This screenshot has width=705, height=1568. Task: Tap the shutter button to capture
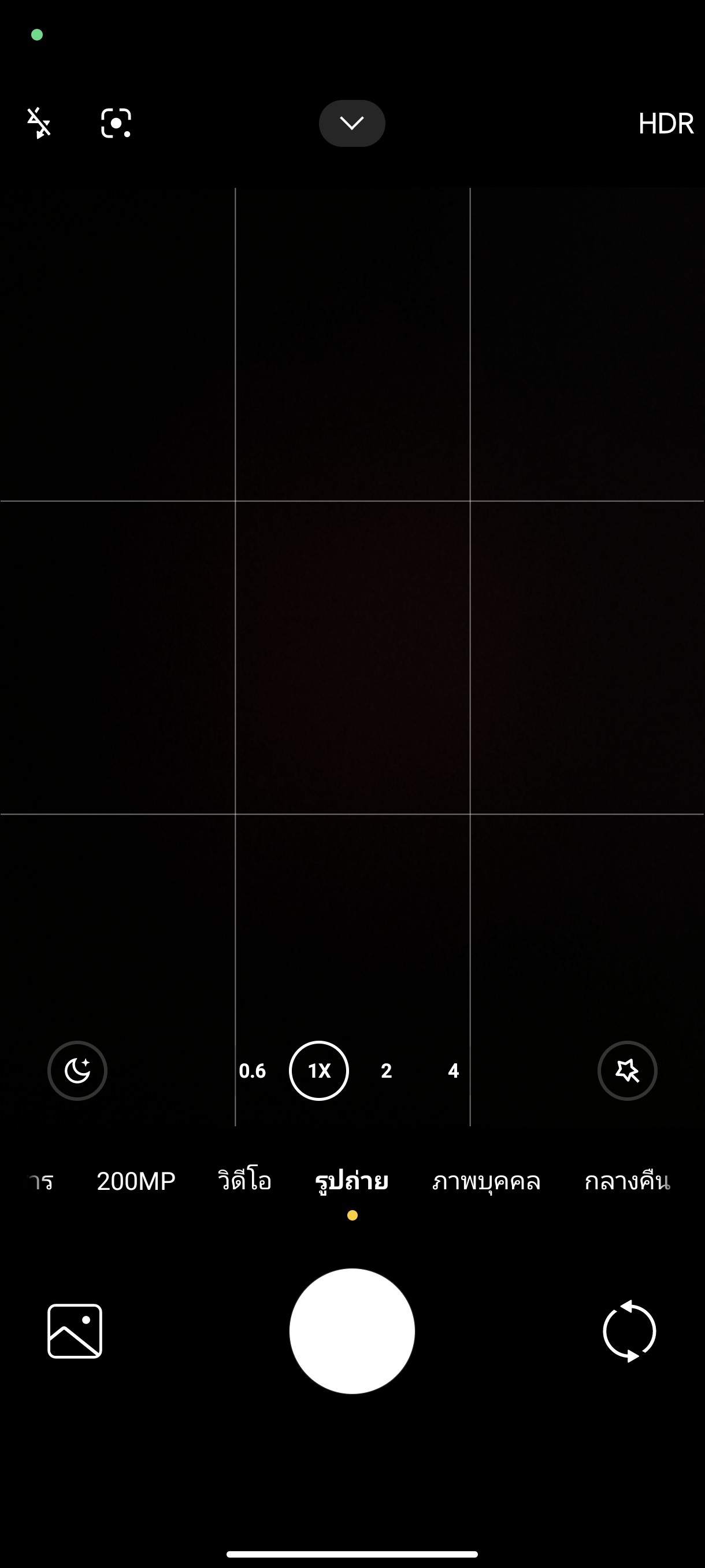coord(351,1331)
